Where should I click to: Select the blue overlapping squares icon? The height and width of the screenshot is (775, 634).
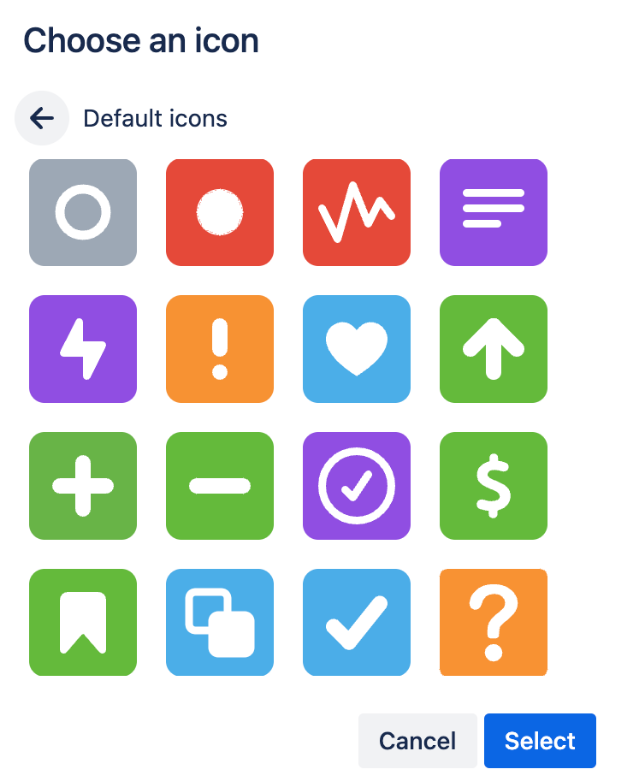pyautogui.click(x=220, y=622)
